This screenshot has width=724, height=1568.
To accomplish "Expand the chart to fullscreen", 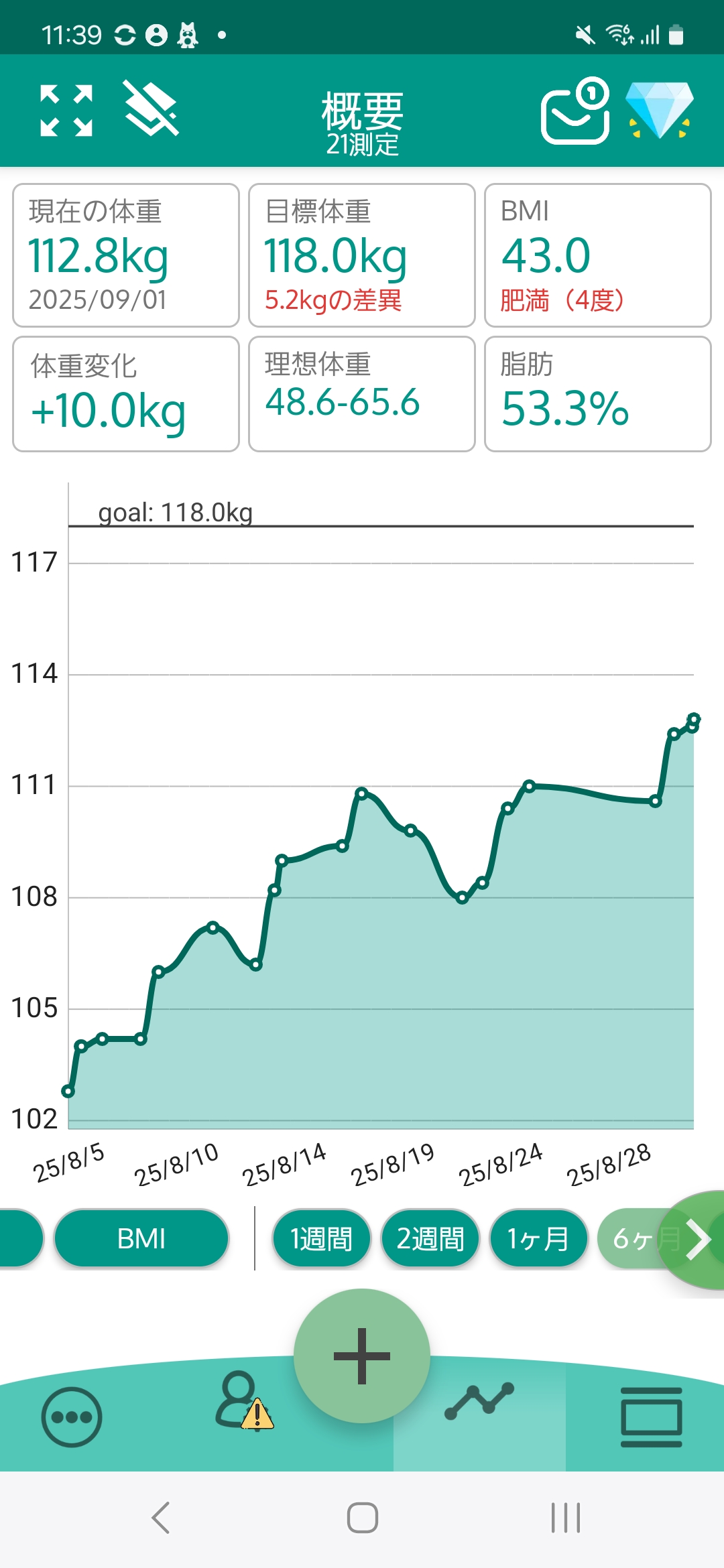I will click(x=66, y=111).
